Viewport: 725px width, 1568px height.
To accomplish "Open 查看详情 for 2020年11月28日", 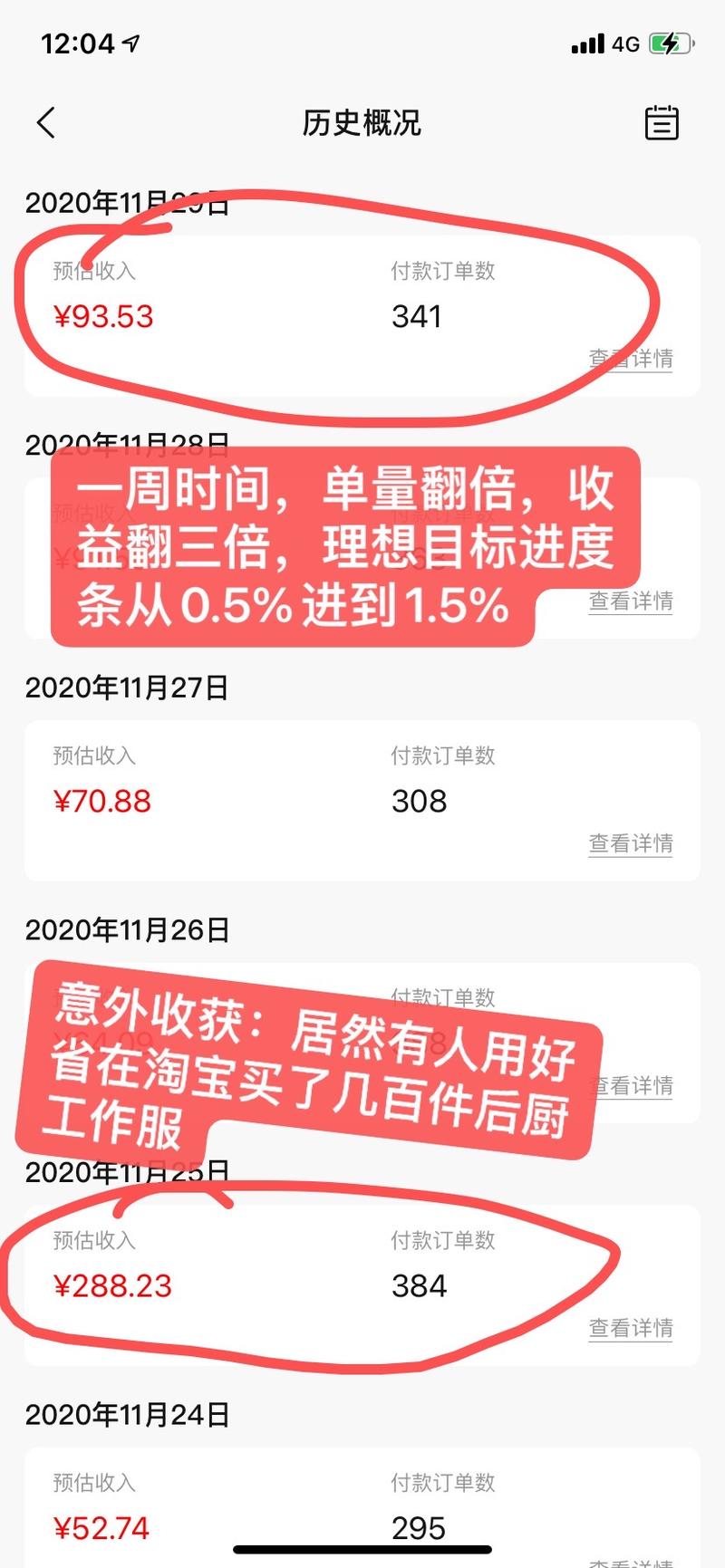I will pyautogui.click(x=632, y=601).
